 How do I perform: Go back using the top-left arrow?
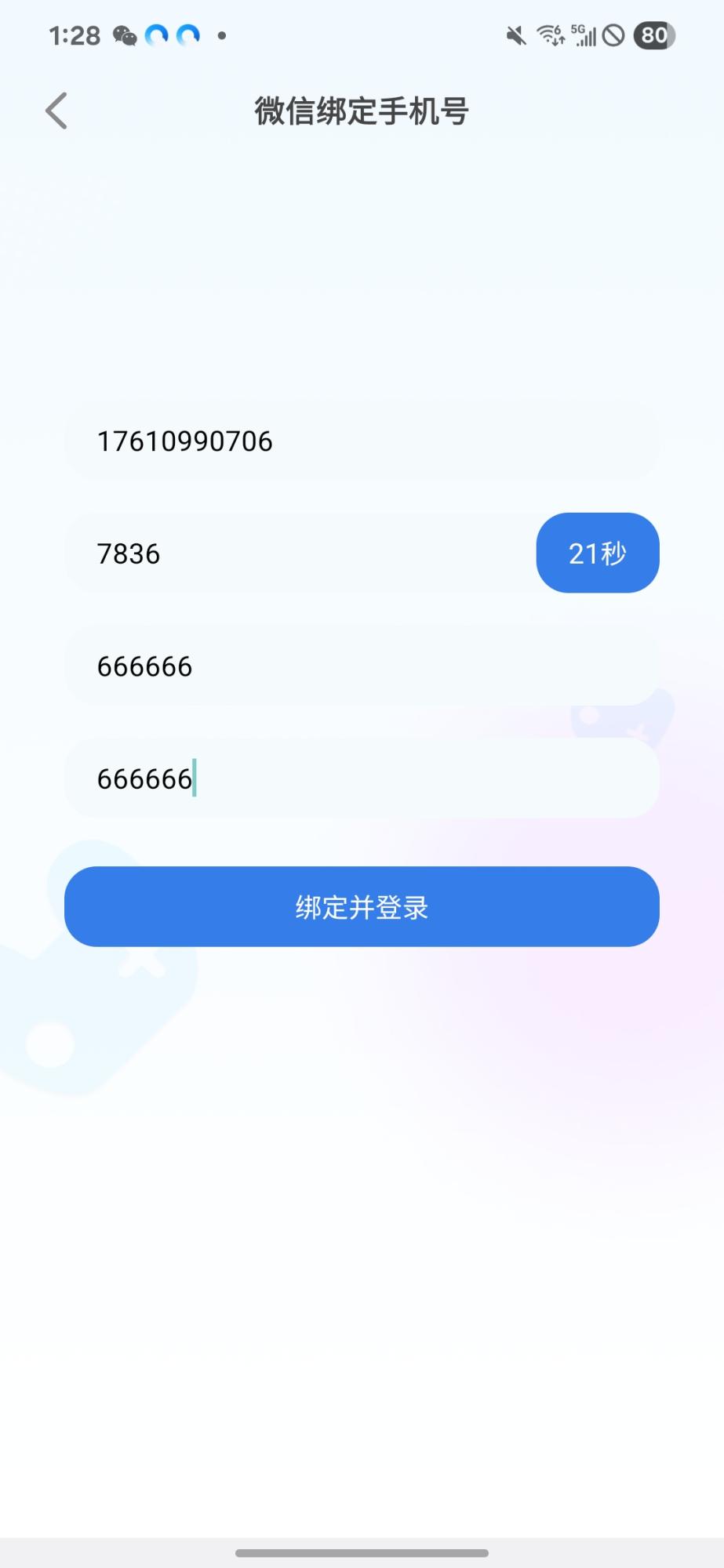pos(56,111)
